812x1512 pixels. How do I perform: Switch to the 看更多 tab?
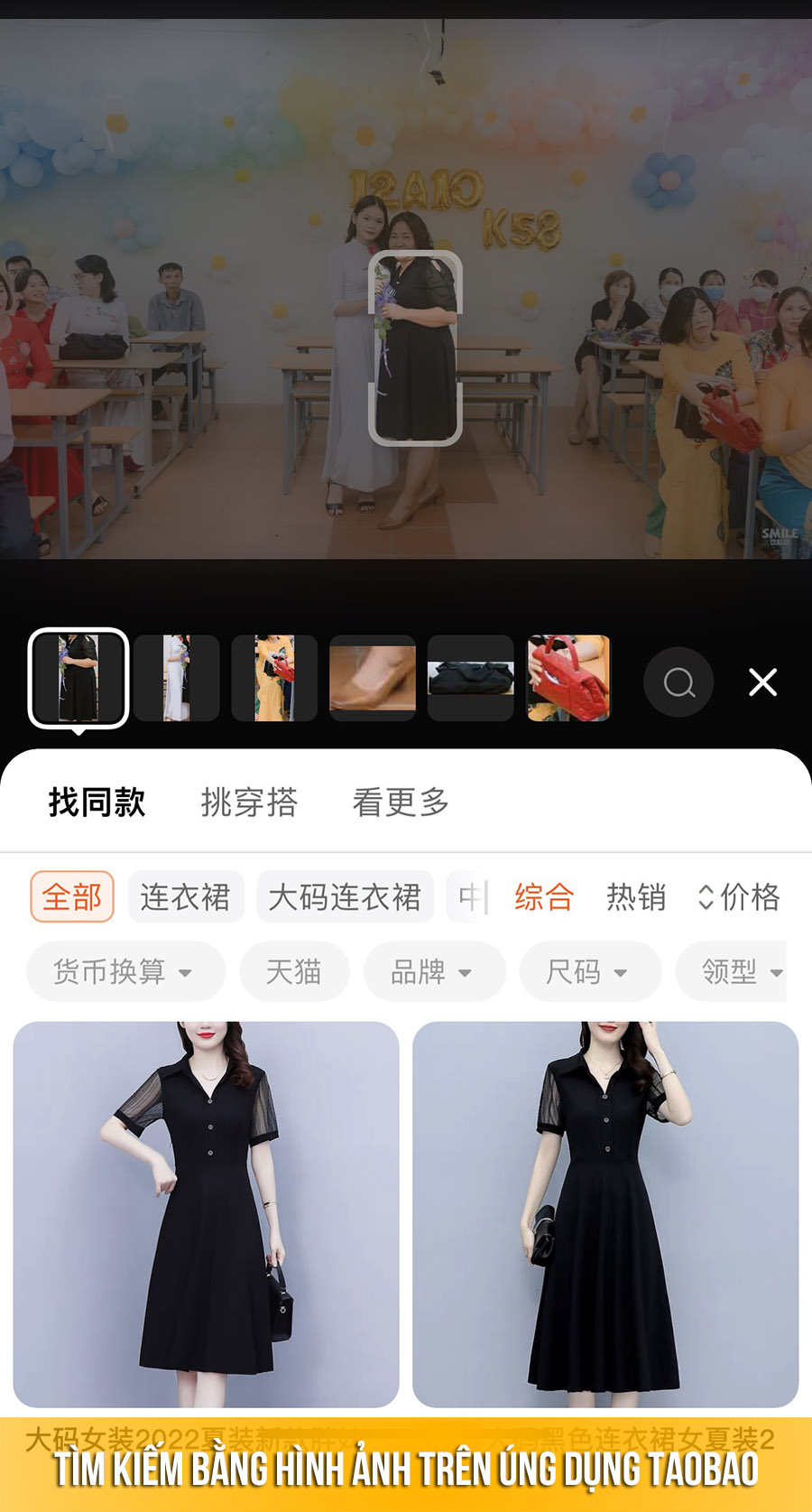tap(401, 802)
